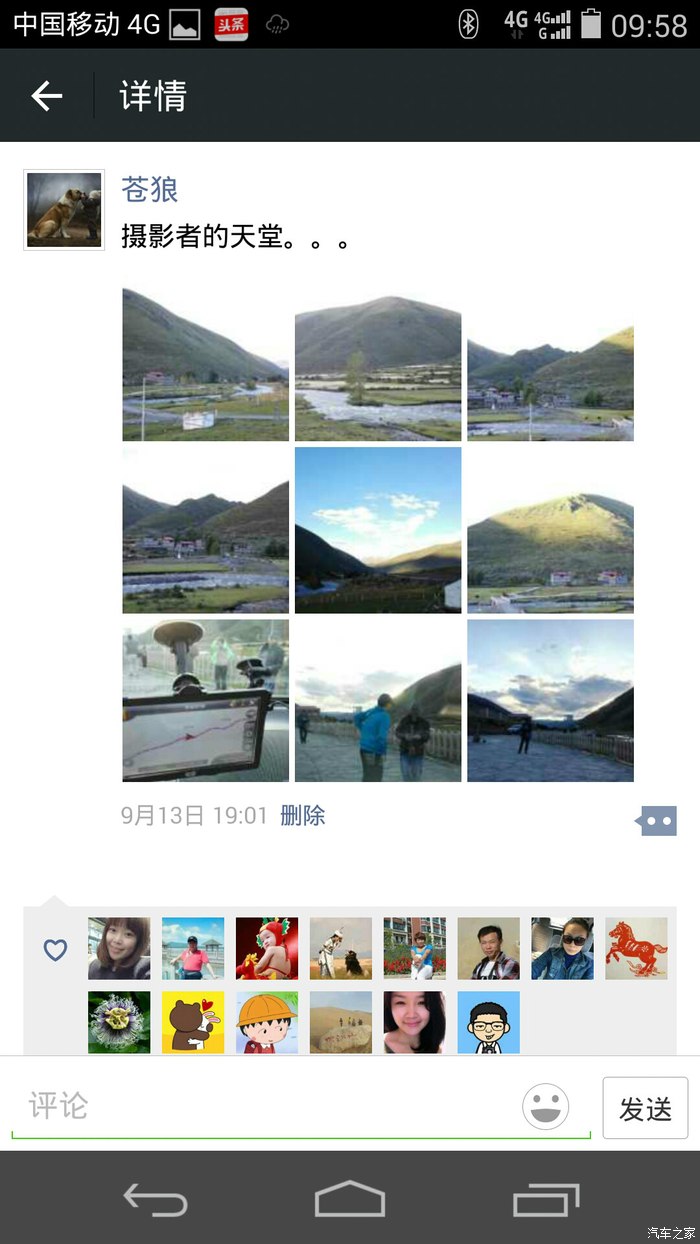Open the brown bear liker avatar
The height and width of the screenshot is (1244, 700).
coord(193,1022)
